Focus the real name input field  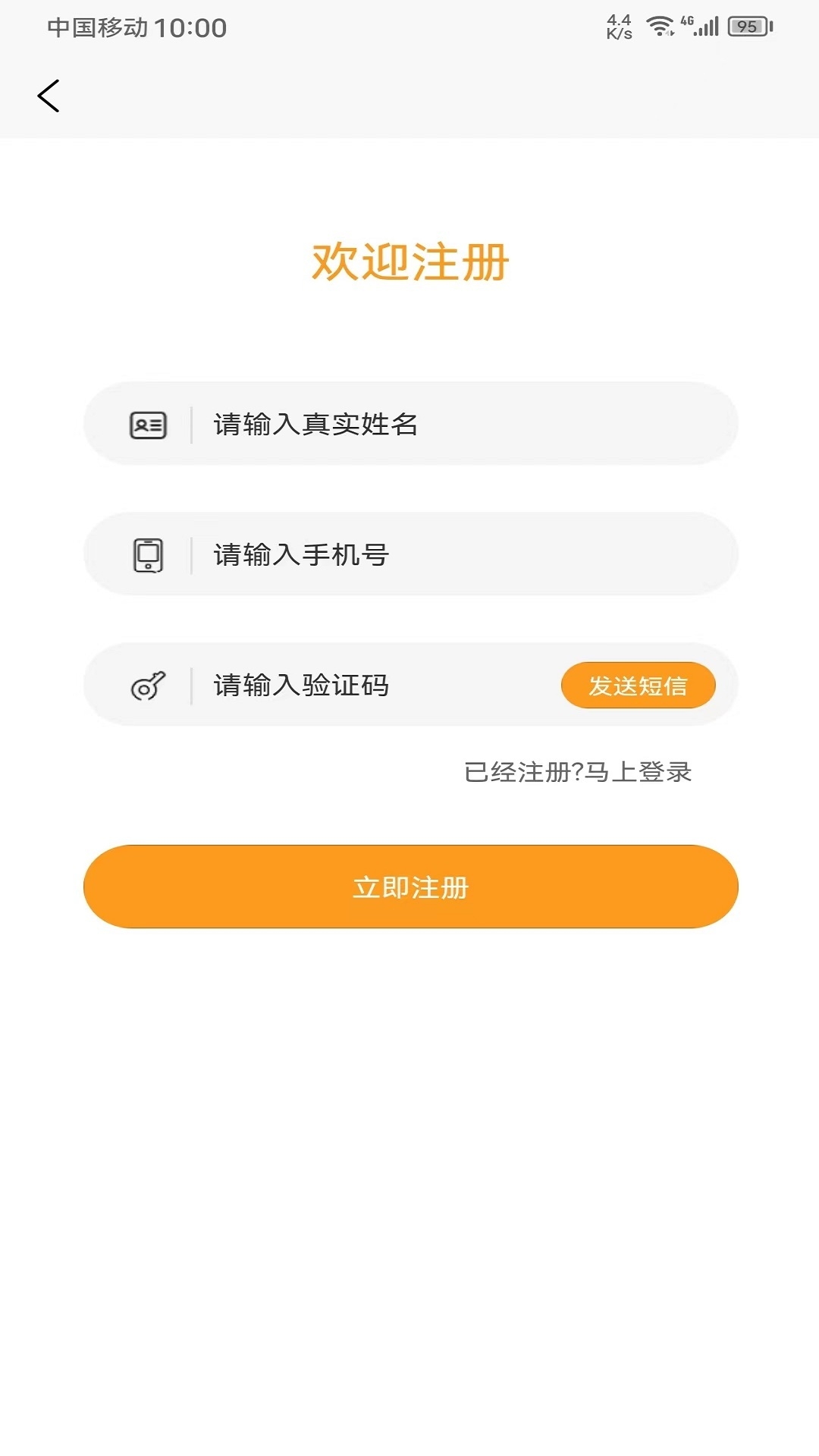click(x=455, y=424)
